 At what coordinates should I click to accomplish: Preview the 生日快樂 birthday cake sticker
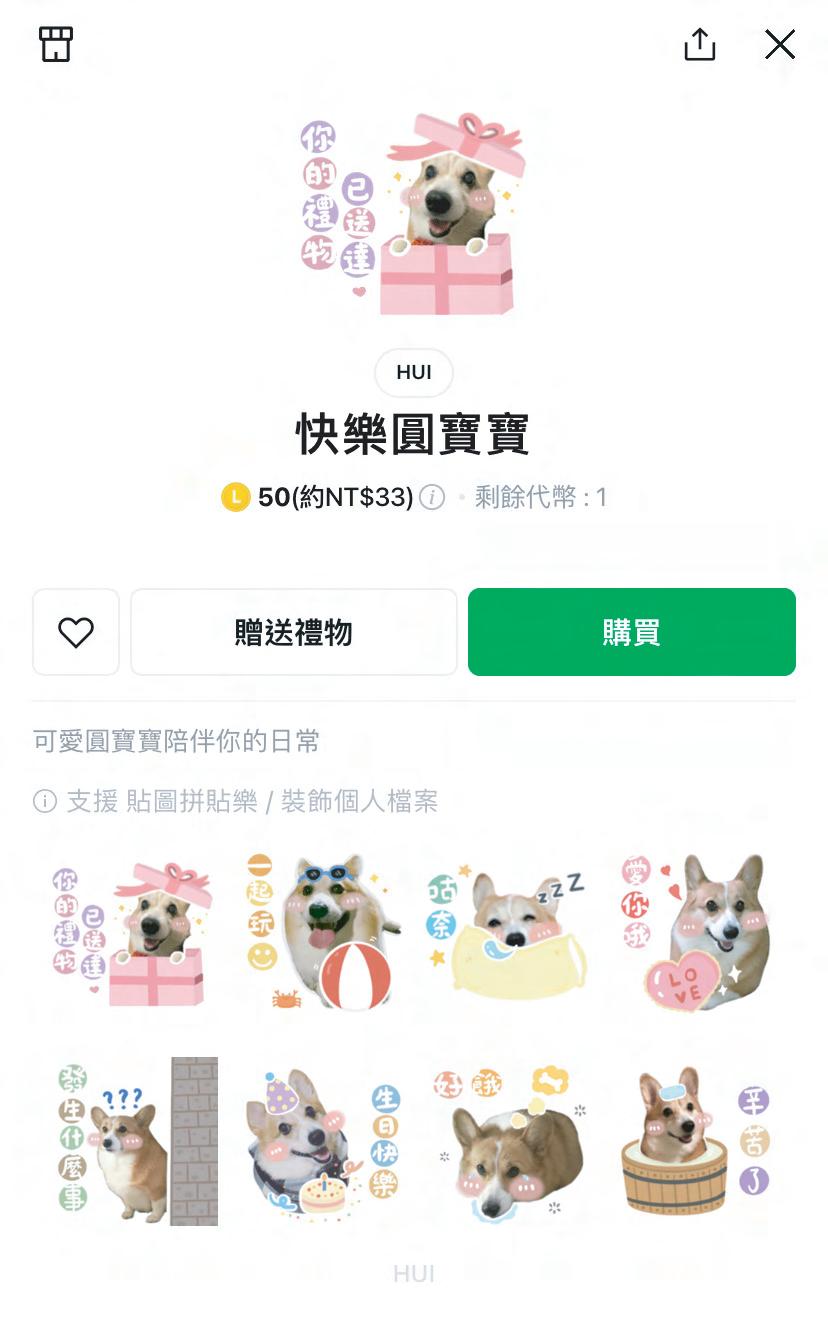coord(321,1142)
